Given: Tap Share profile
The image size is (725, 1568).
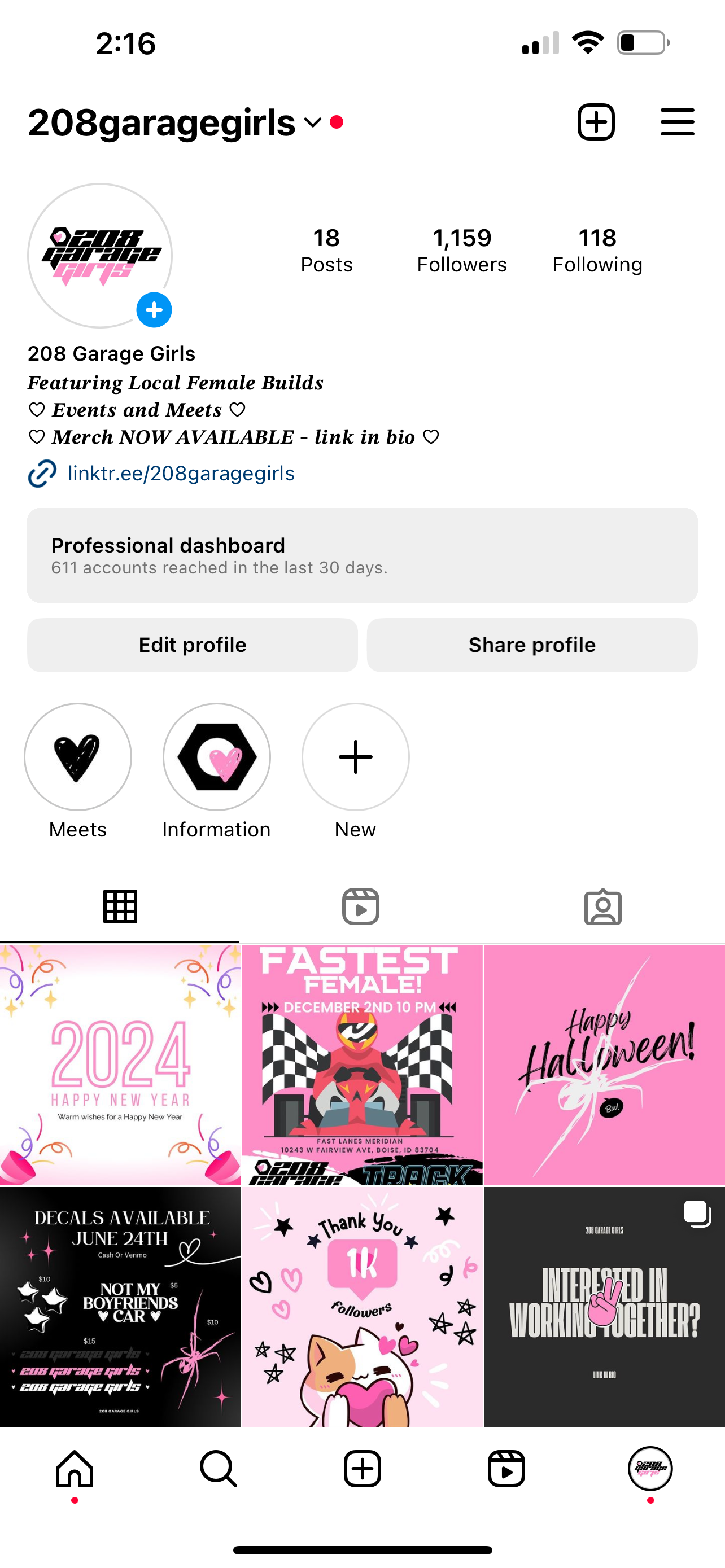Looking at the screenshot, I should [x=532, y=645].
